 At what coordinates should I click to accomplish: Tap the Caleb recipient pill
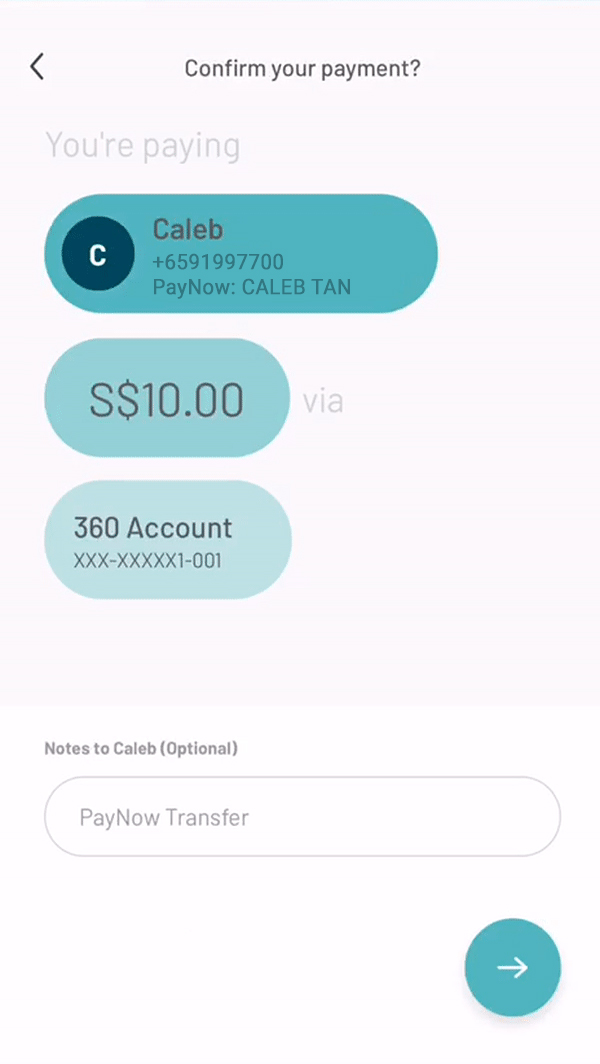pos(241,254)
